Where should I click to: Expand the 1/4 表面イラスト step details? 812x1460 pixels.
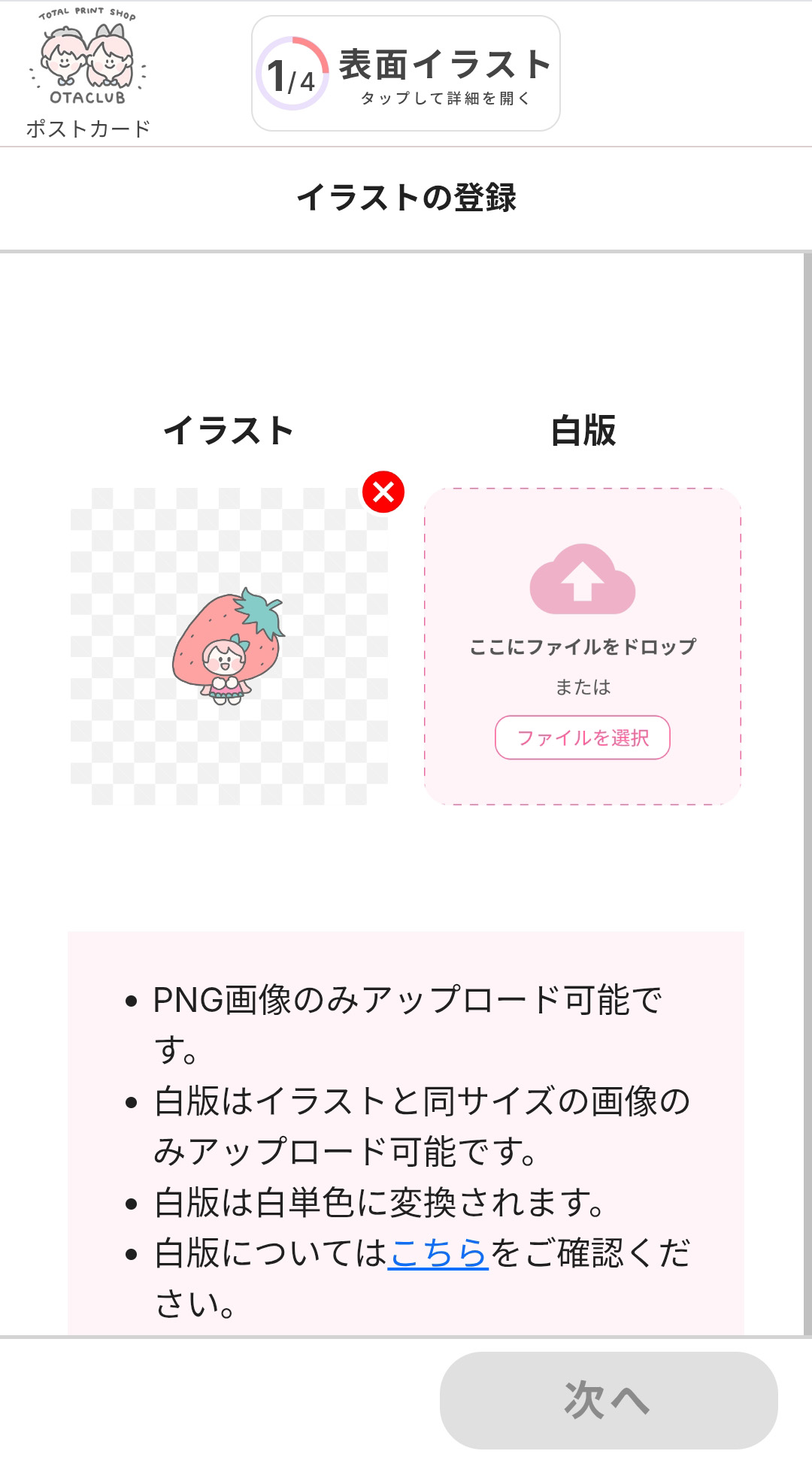(x=406, y=74)
